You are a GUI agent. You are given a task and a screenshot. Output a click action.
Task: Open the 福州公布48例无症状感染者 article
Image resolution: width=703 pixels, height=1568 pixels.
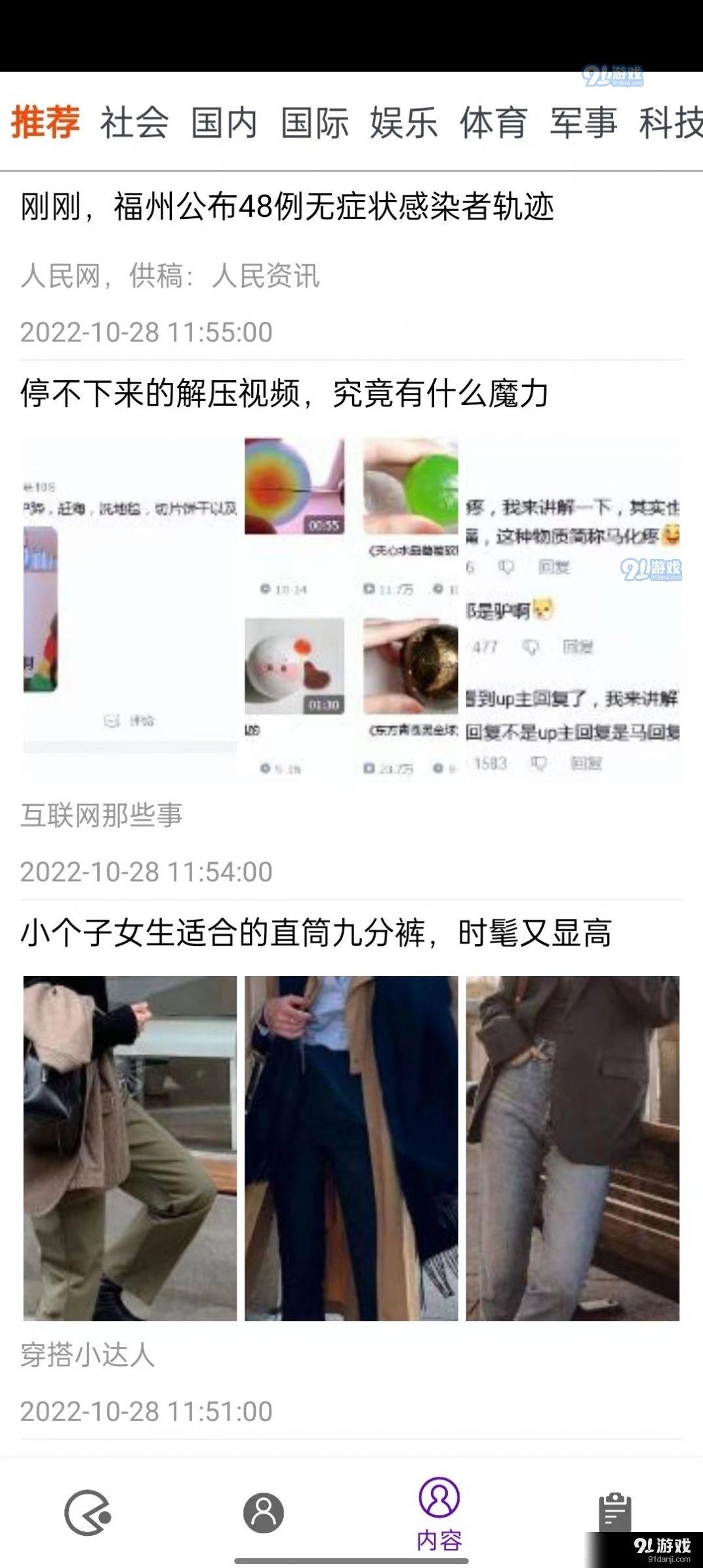coord(287,208)
